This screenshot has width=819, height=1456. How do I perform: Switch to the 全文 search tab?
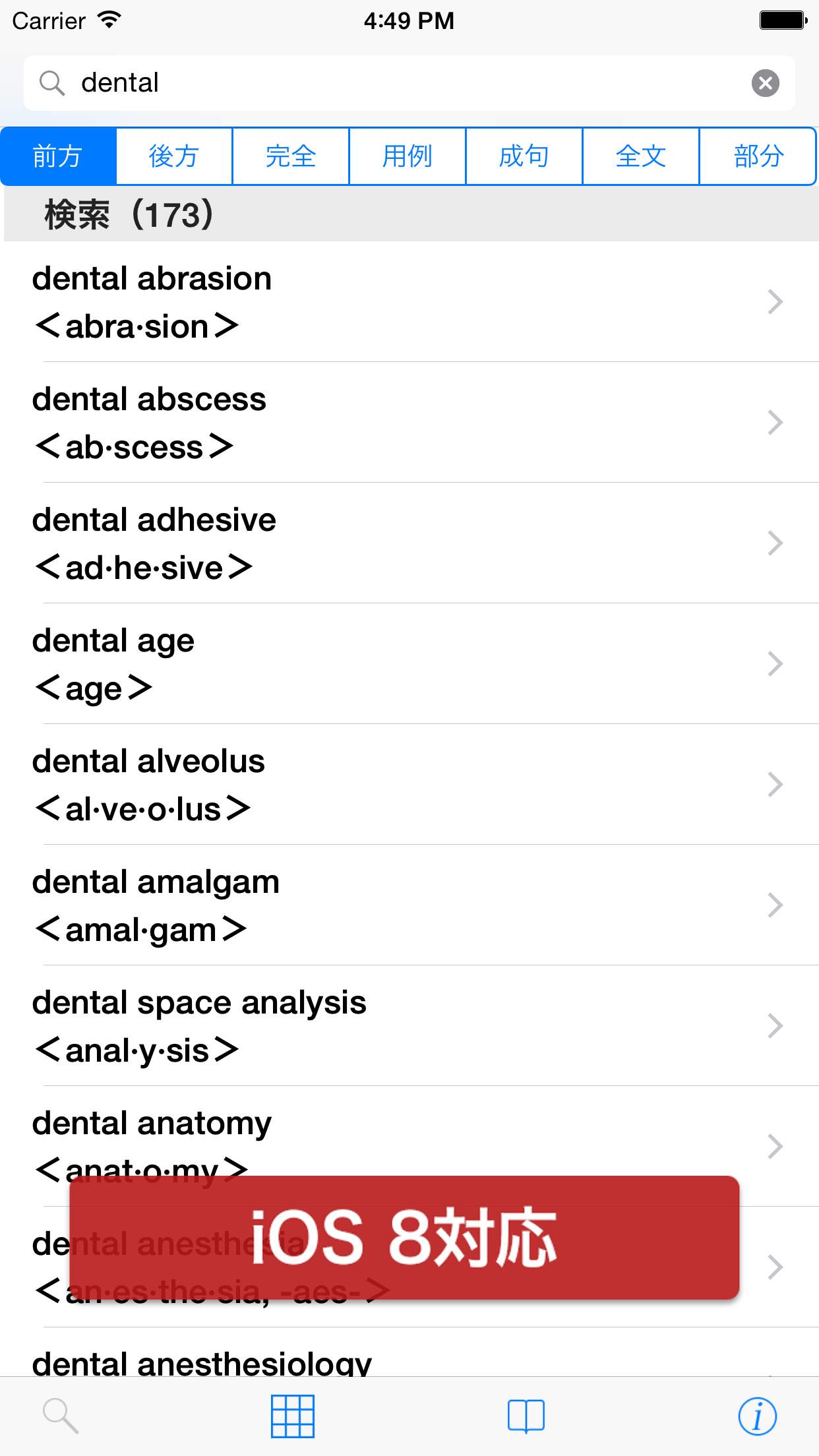641,156
